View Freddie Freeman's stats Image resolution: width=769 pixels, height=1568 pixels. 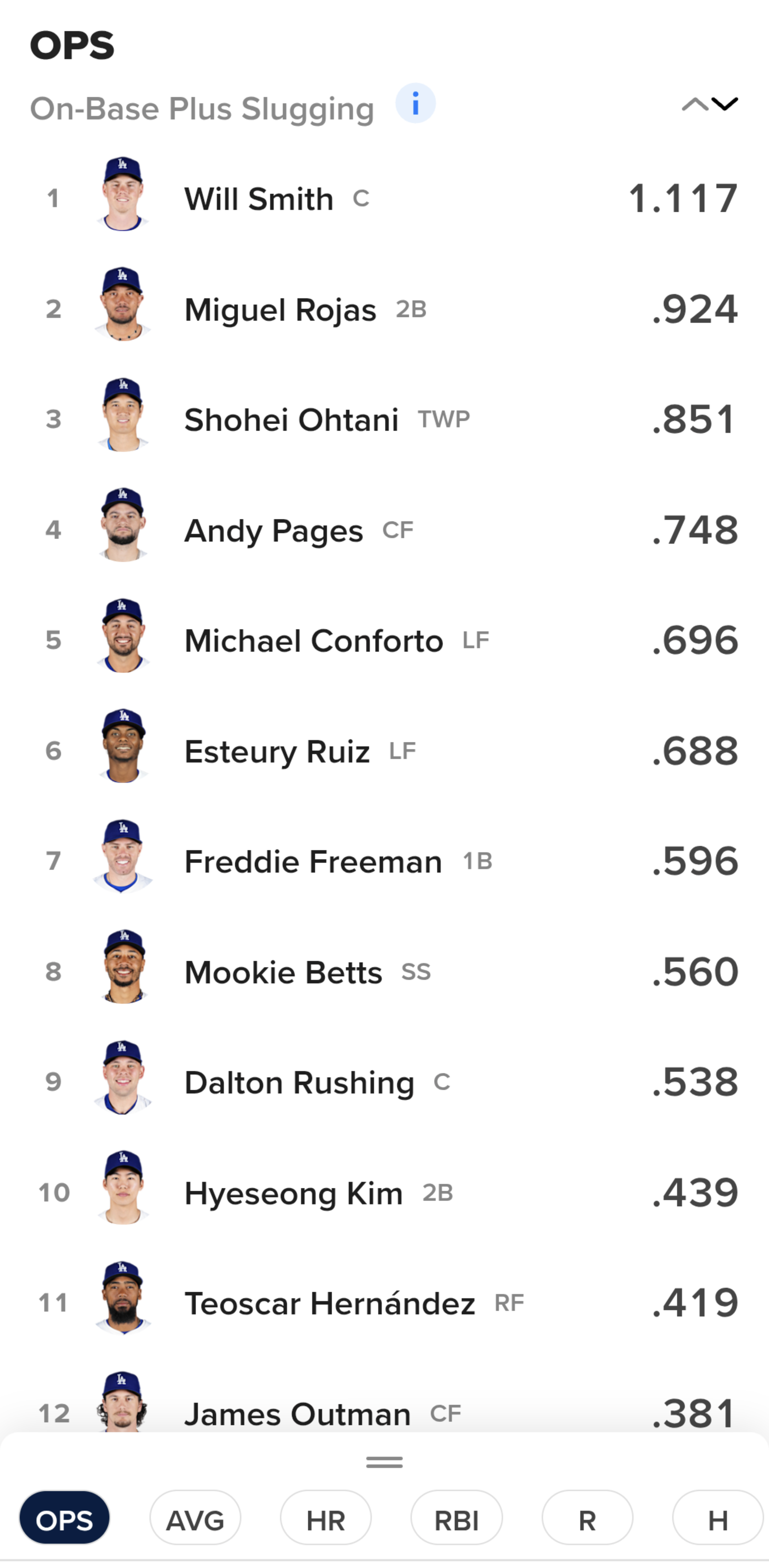384,861
